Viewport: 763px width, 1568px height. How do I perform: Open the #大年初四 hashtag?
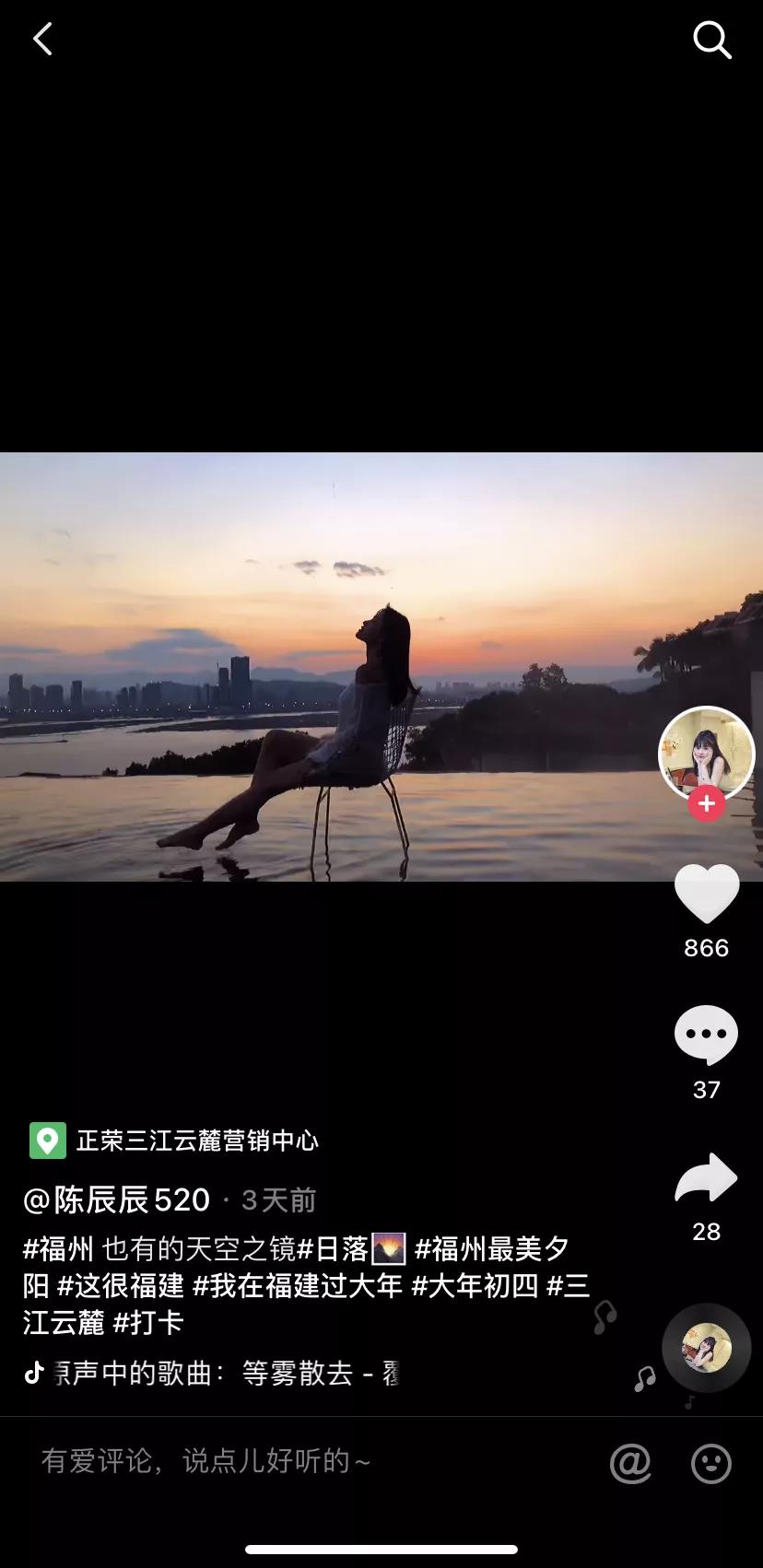[x=475, y=1285]
